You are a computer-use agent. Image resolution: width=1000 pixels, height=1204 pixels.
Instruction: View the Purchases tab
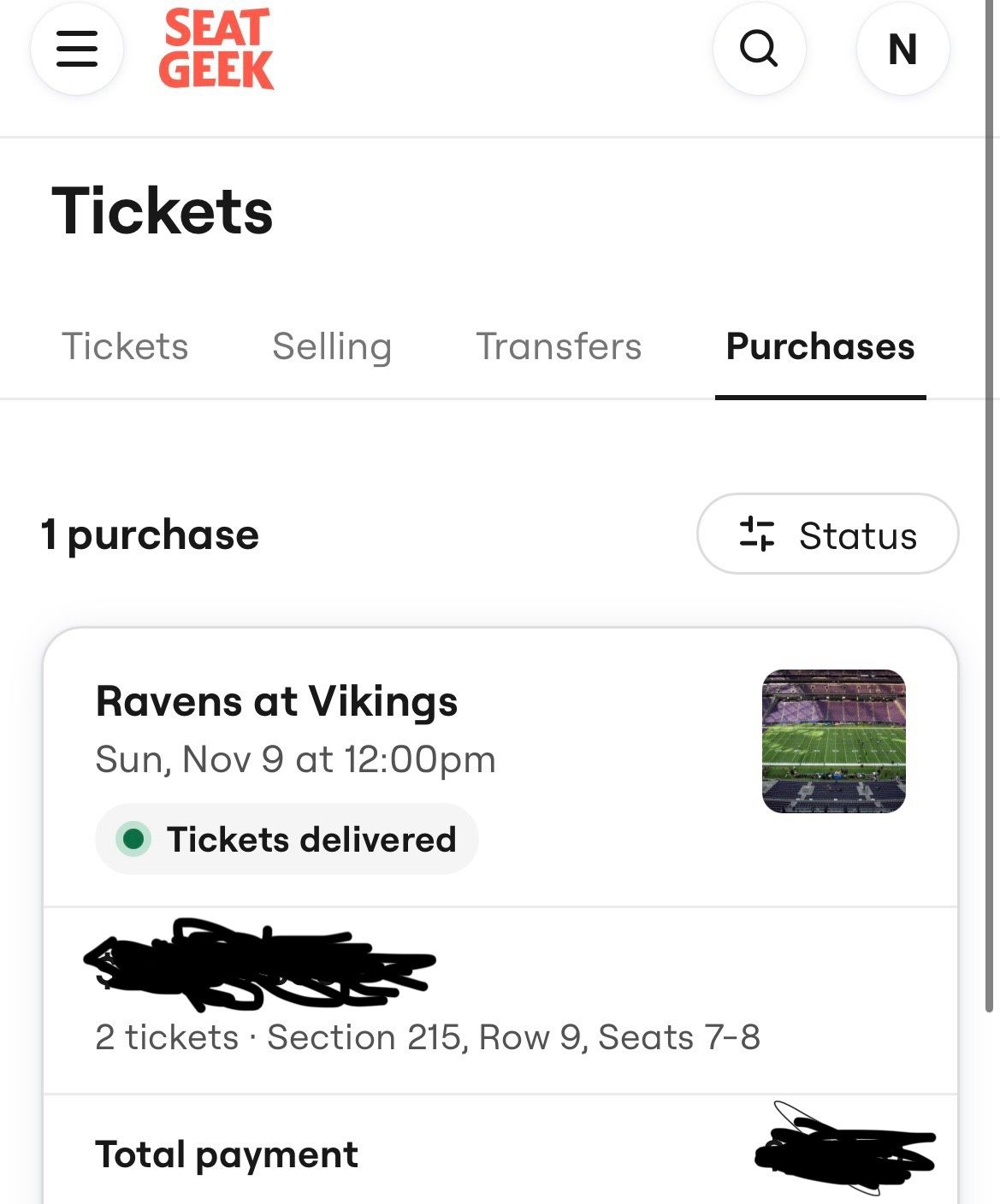point(820,346)
